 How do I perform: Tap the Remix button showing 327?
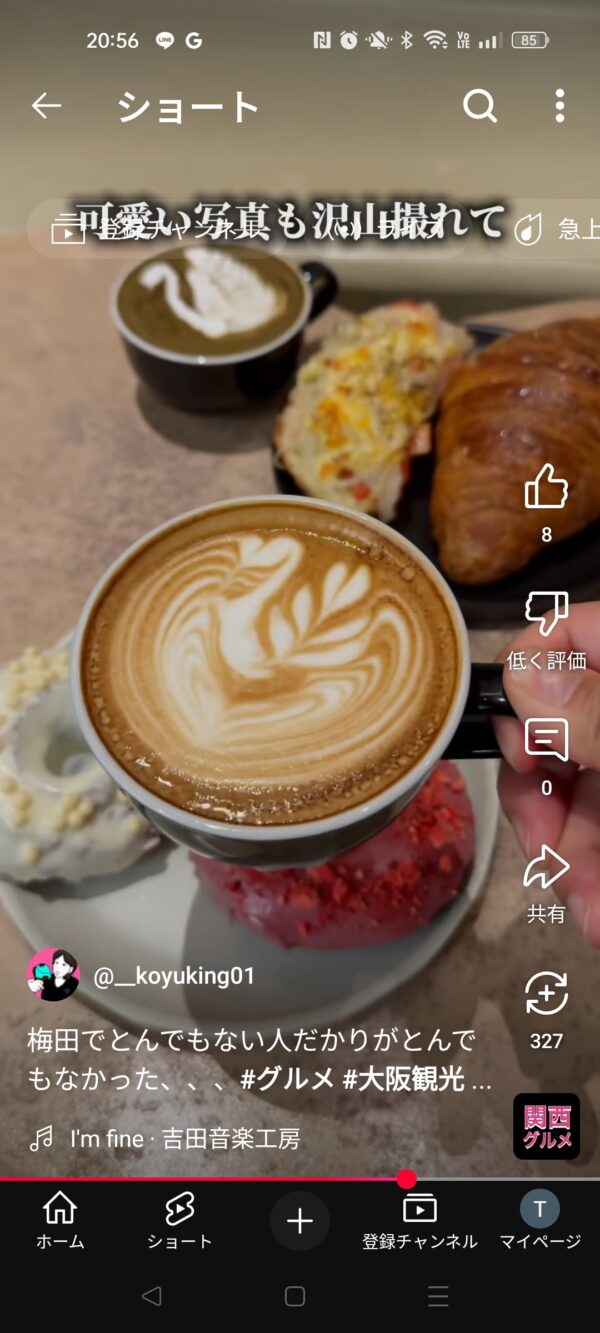point(546,995)
